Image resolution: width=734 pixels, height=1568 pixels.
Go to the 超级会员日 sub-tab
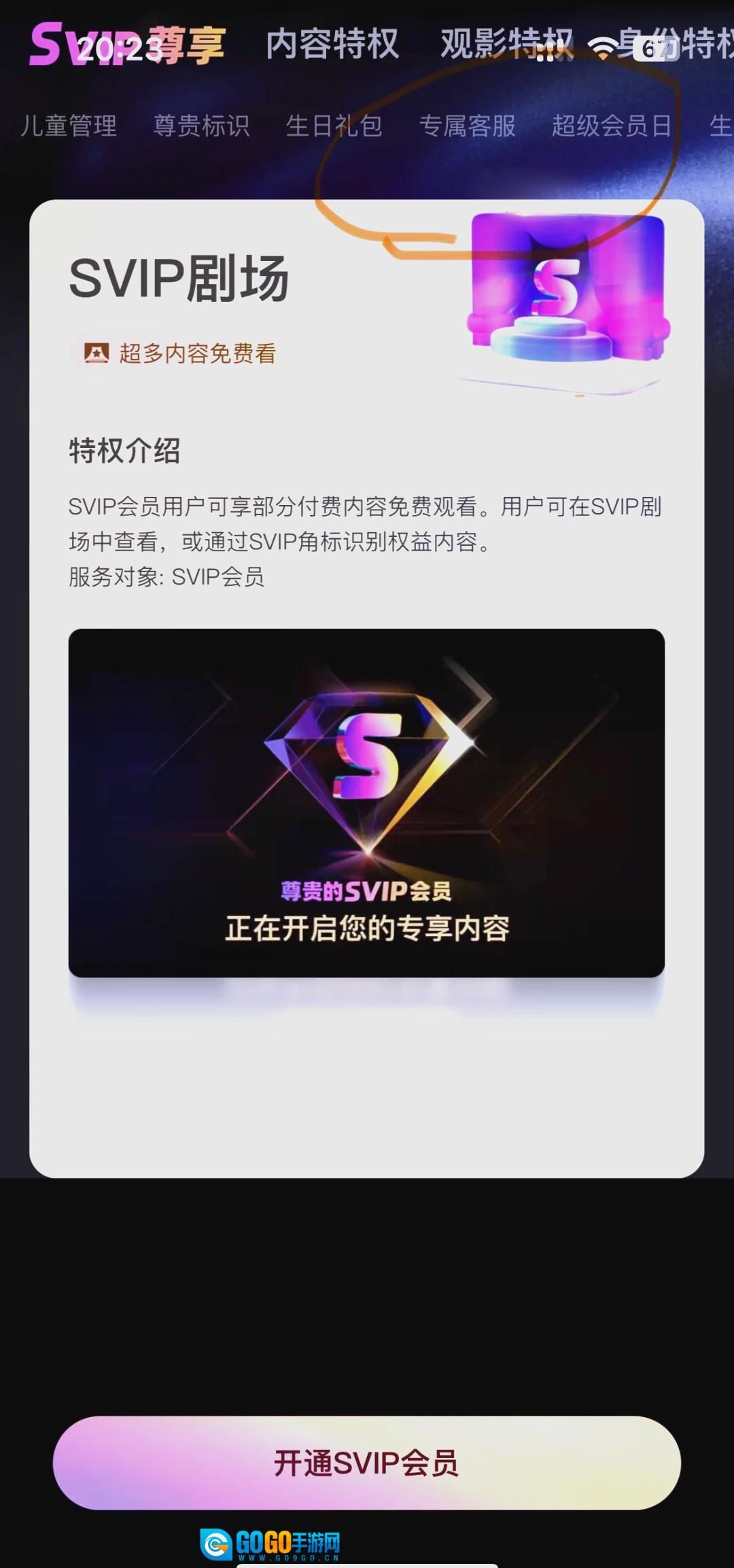612,126
